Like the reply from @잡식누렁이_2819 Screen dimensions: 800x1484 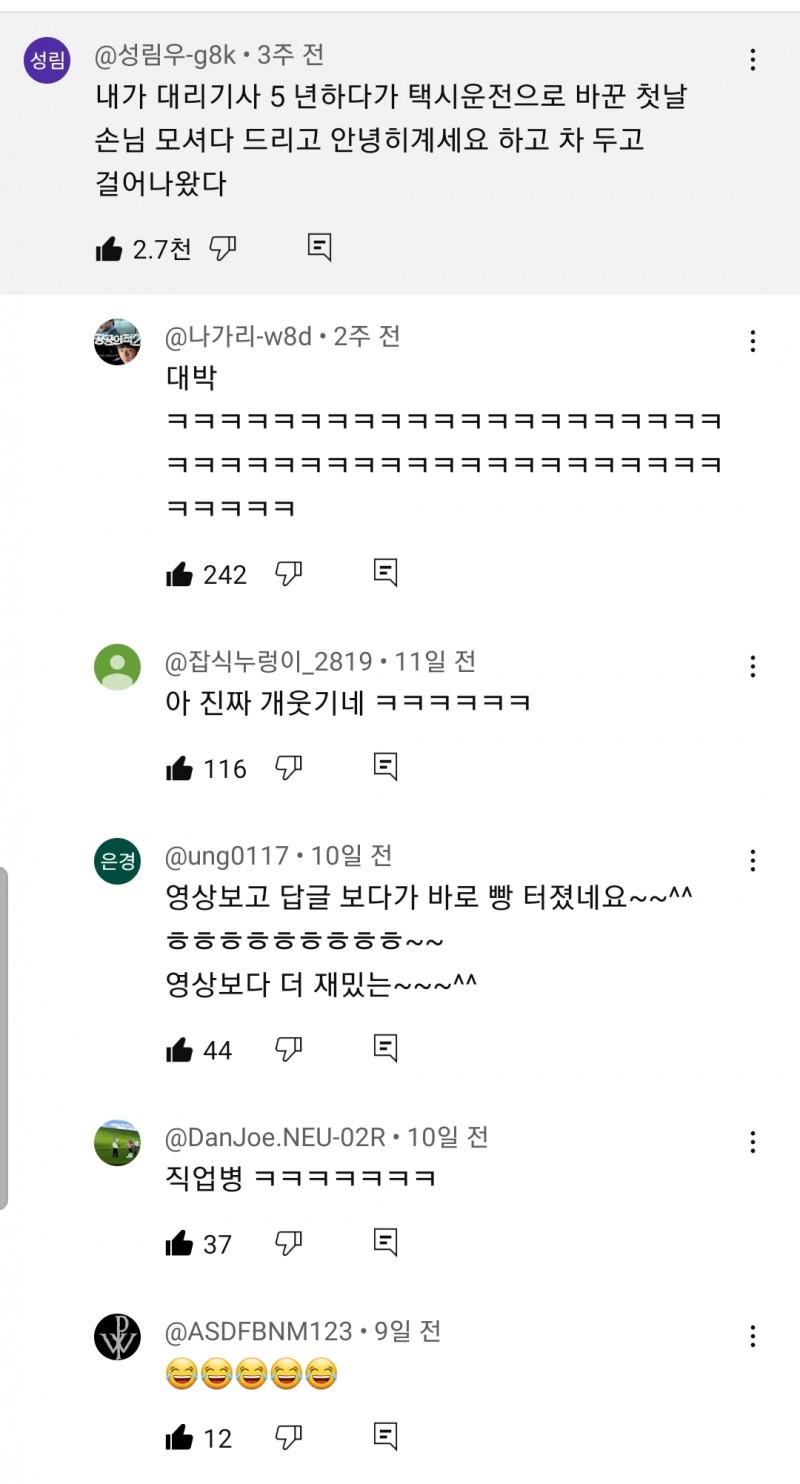coord(180,768)
